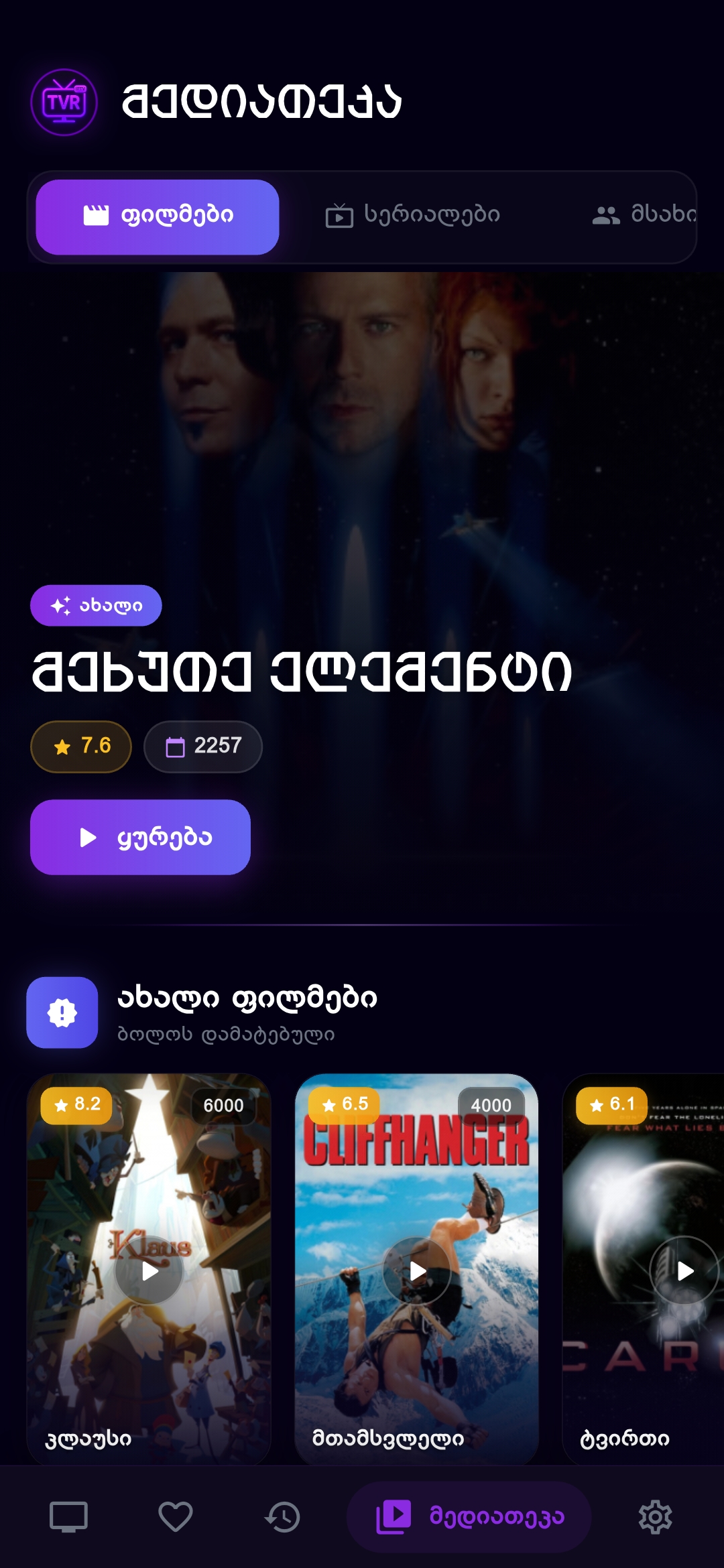Screen dimensions: 724x1568
Task: Select the მსახიობები tab with people icon
Action: coord(644,215)
